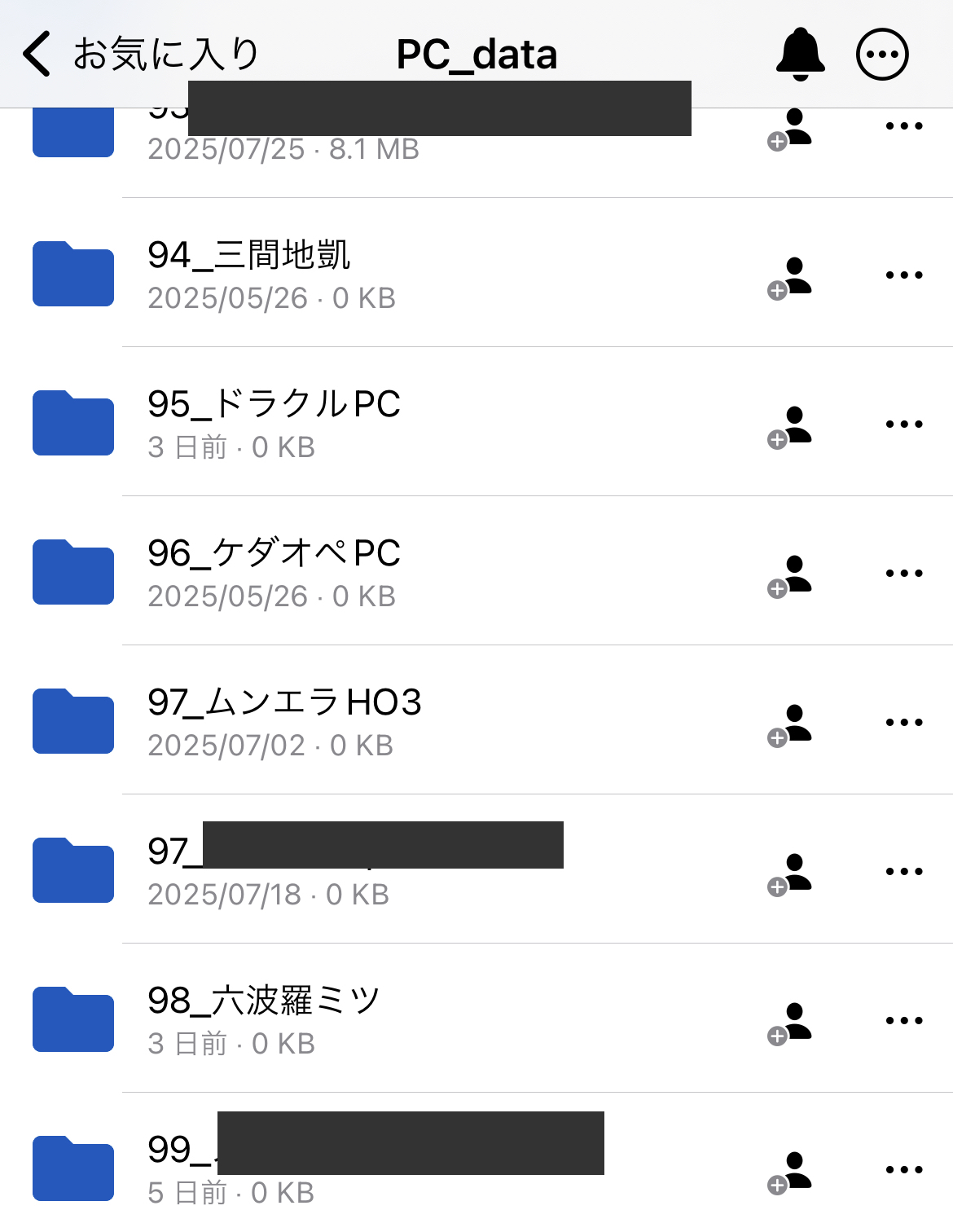Open options for 98_六波羅ミツ
Viewport: 953px width, 1232px height.
pos(904,1021)
